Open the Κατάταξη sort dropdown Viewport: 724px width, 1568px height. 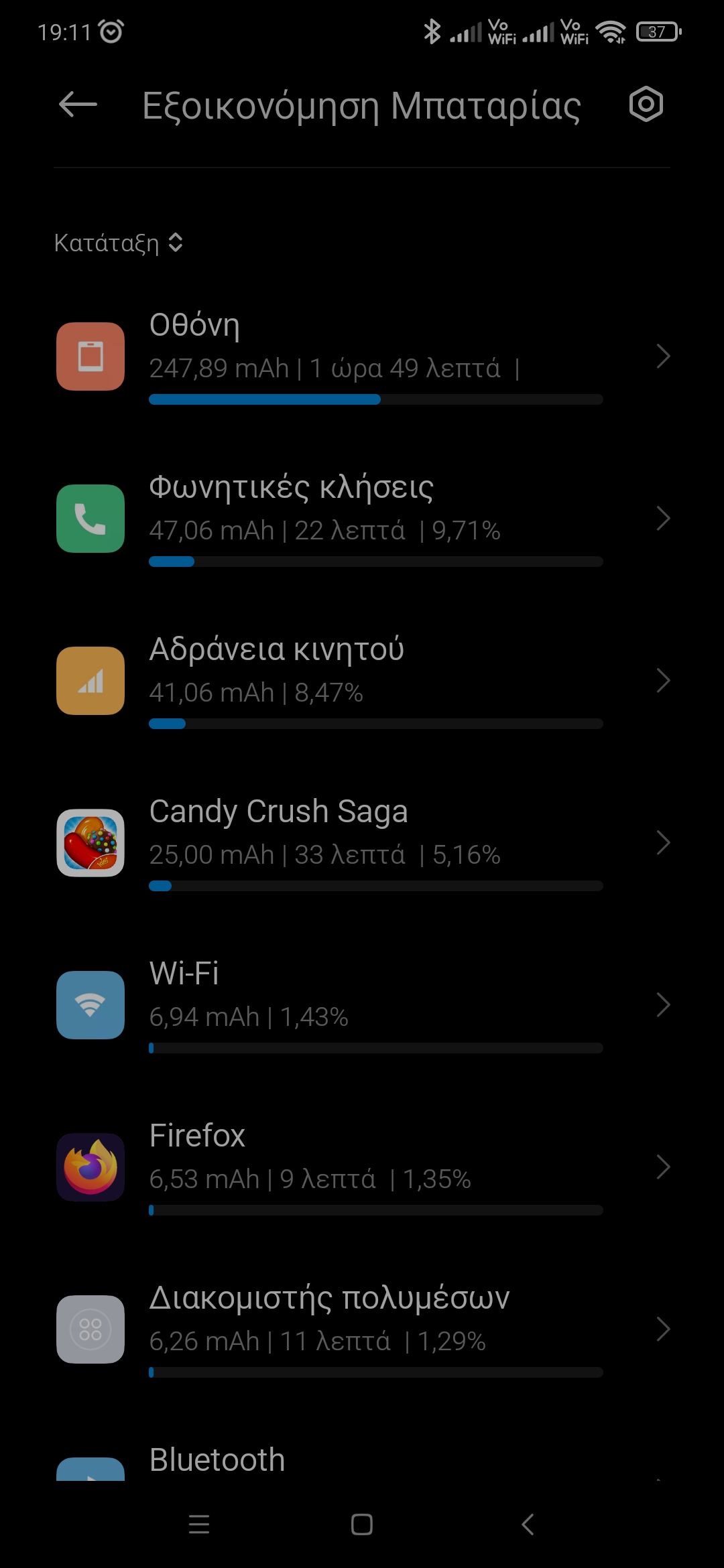(119, 243)
